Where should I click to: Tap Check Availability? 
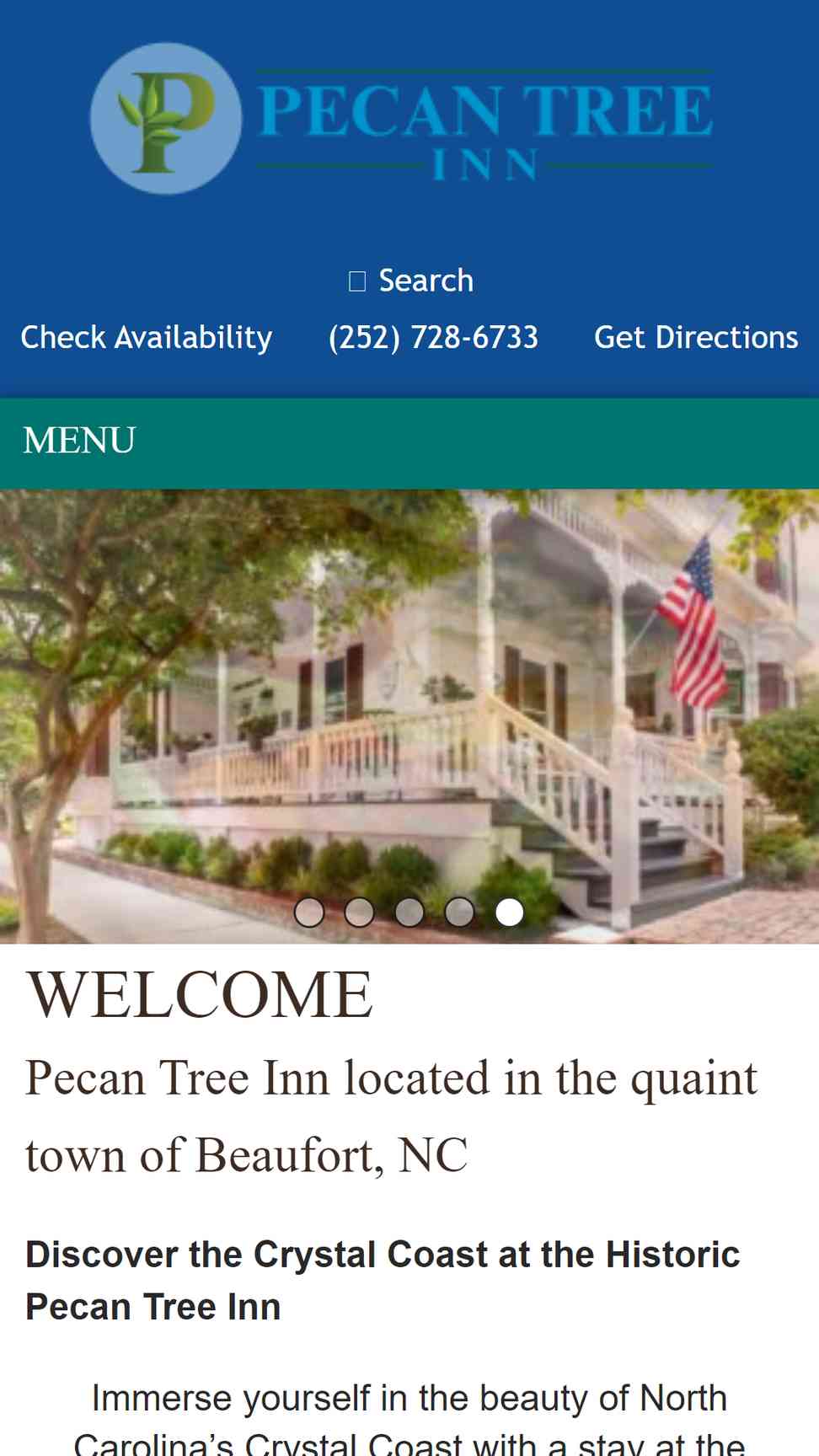[146, 338]
